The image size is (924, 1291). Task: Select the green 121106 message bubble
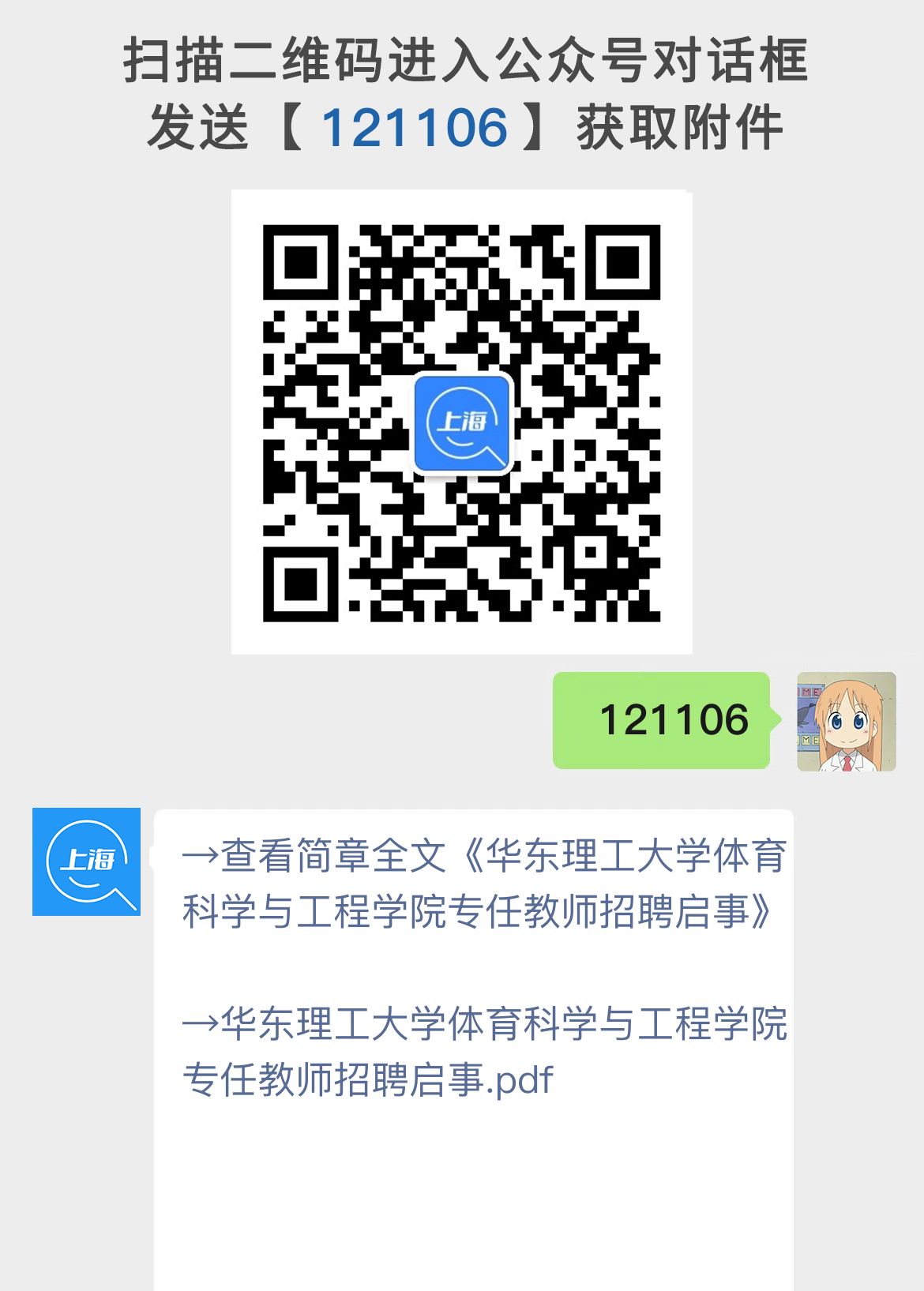click(x=662, y=720)
